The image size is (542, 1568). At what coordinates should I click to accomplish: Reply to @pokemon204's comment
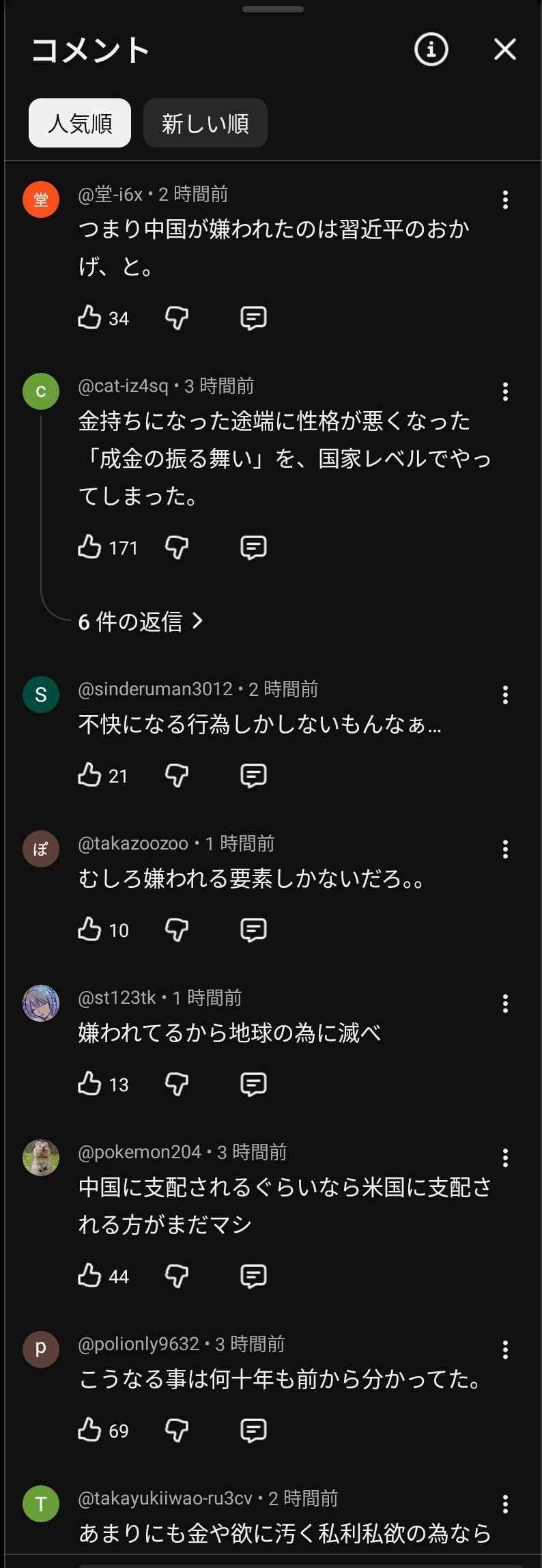(x=253, y=1276)
